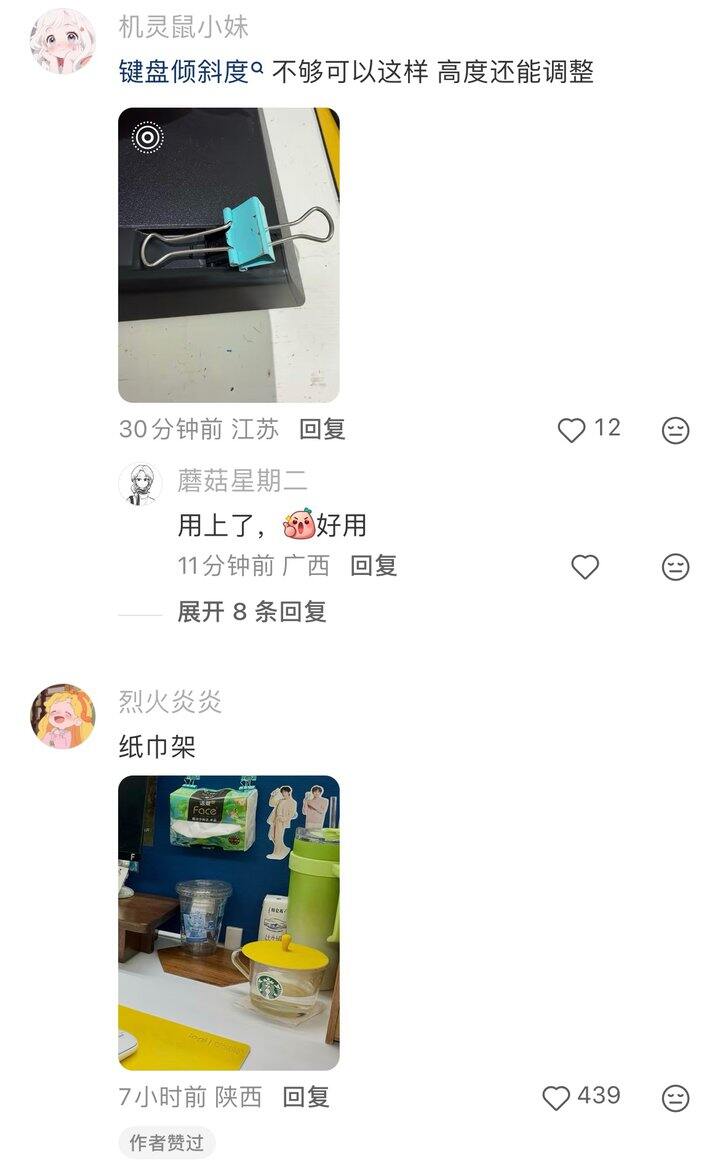
Task: Reply to 烈火炎炎's comment
Action: [306, 1097]
